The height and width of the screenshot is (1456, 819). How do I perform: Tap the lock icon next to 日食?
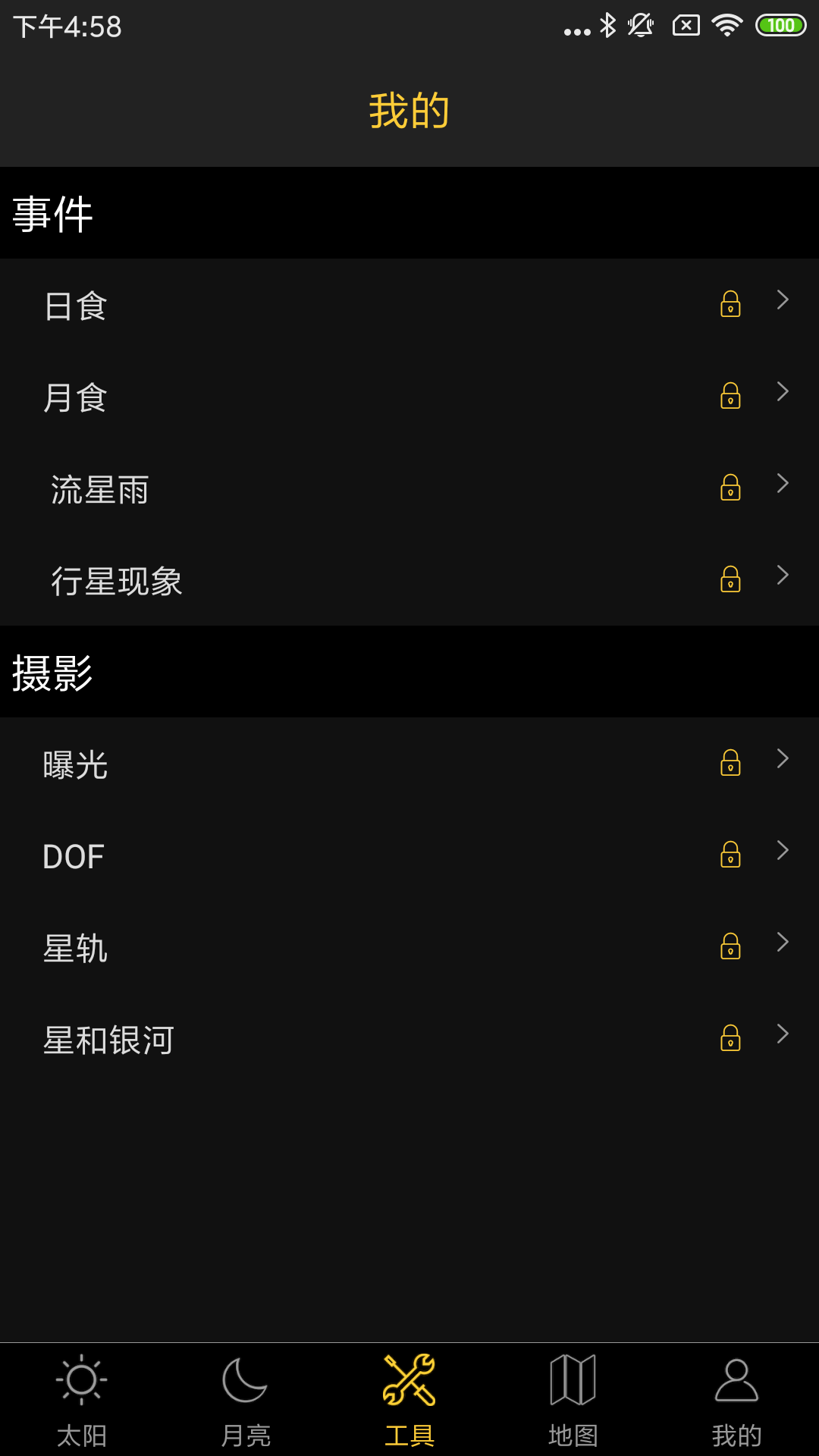pos(730,305)
